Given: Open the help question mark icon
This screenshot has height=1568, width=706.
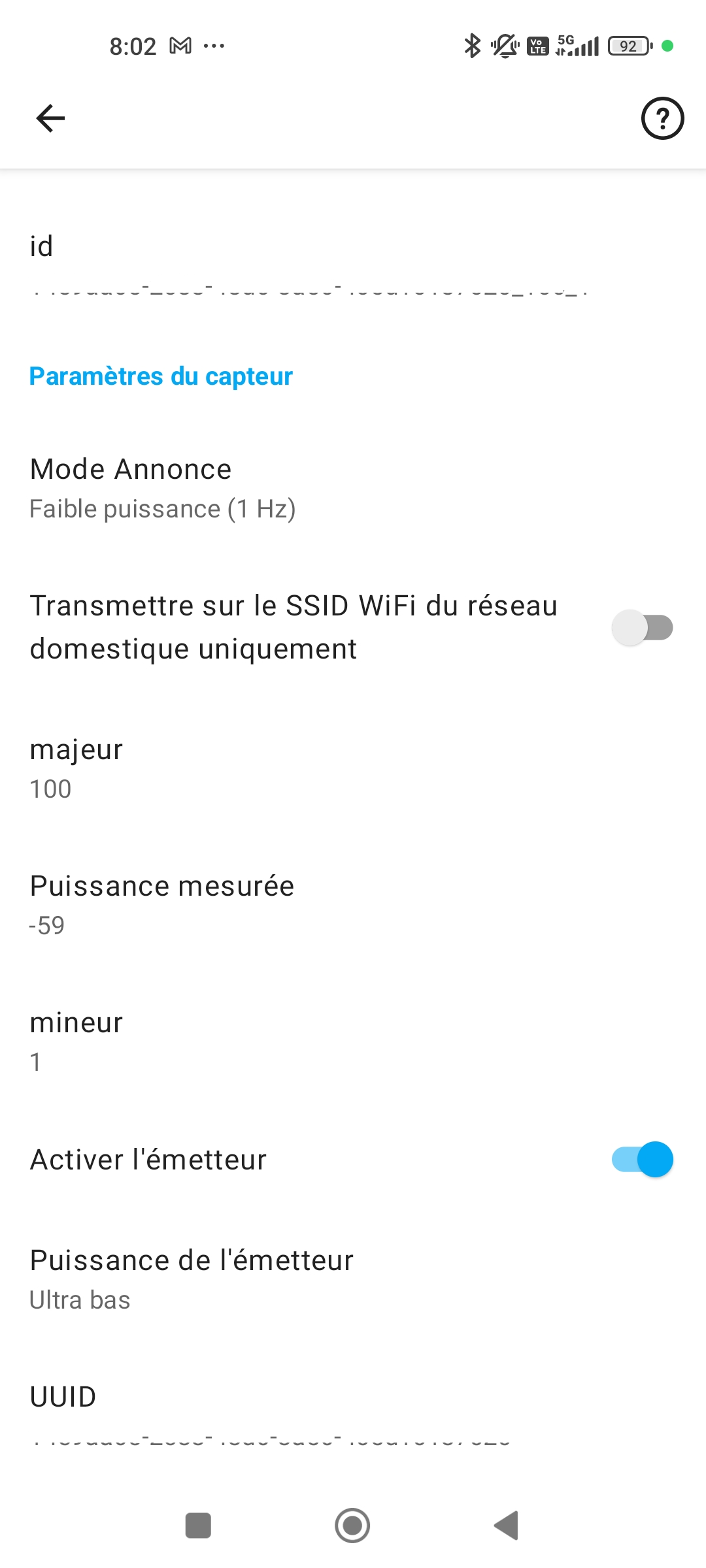Looking at the screenshot, I should click(662, 118).
